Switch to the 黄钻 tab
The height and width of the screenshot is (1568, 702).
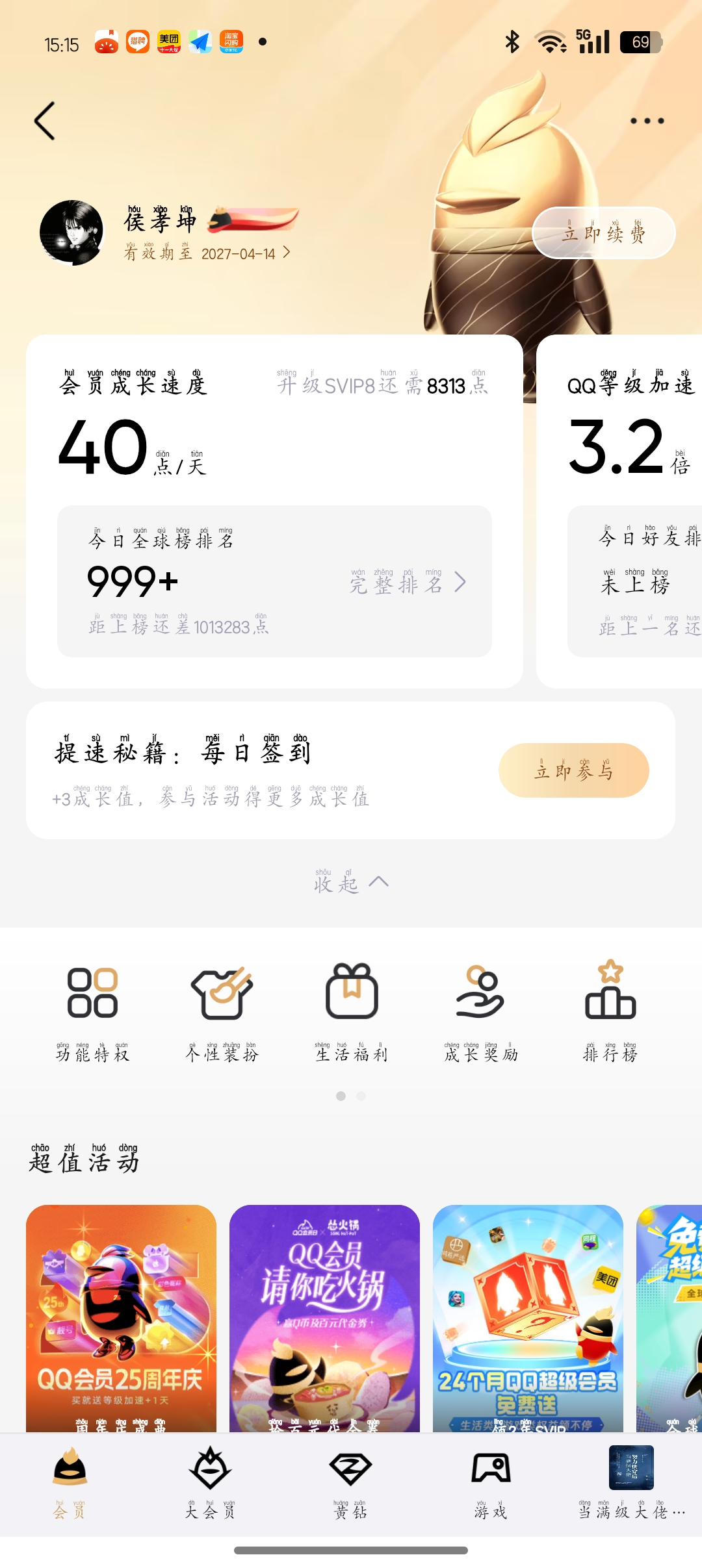(350, 1482)
